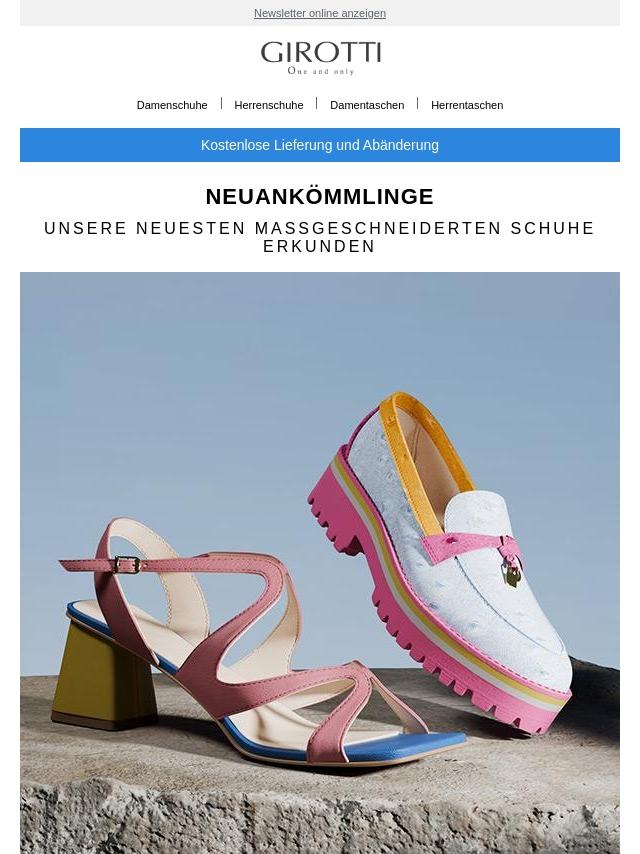The height and width of the screenshot is (854, 640).
Task: Open the Damenschuhe category
Action: click(172, 105)
